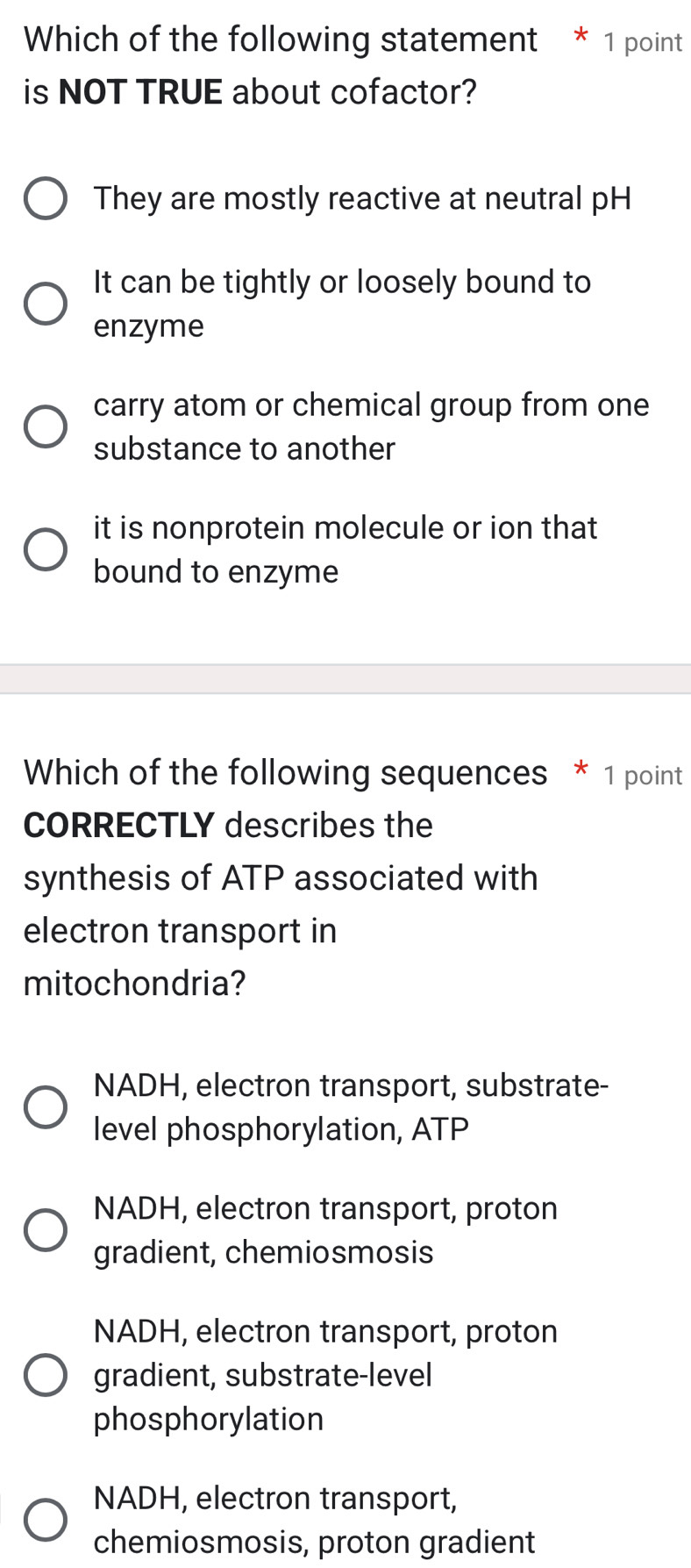Click the answer option mentioning tightly or loosely bound
The image size is (691, 1568).
[x=342, y=303]
